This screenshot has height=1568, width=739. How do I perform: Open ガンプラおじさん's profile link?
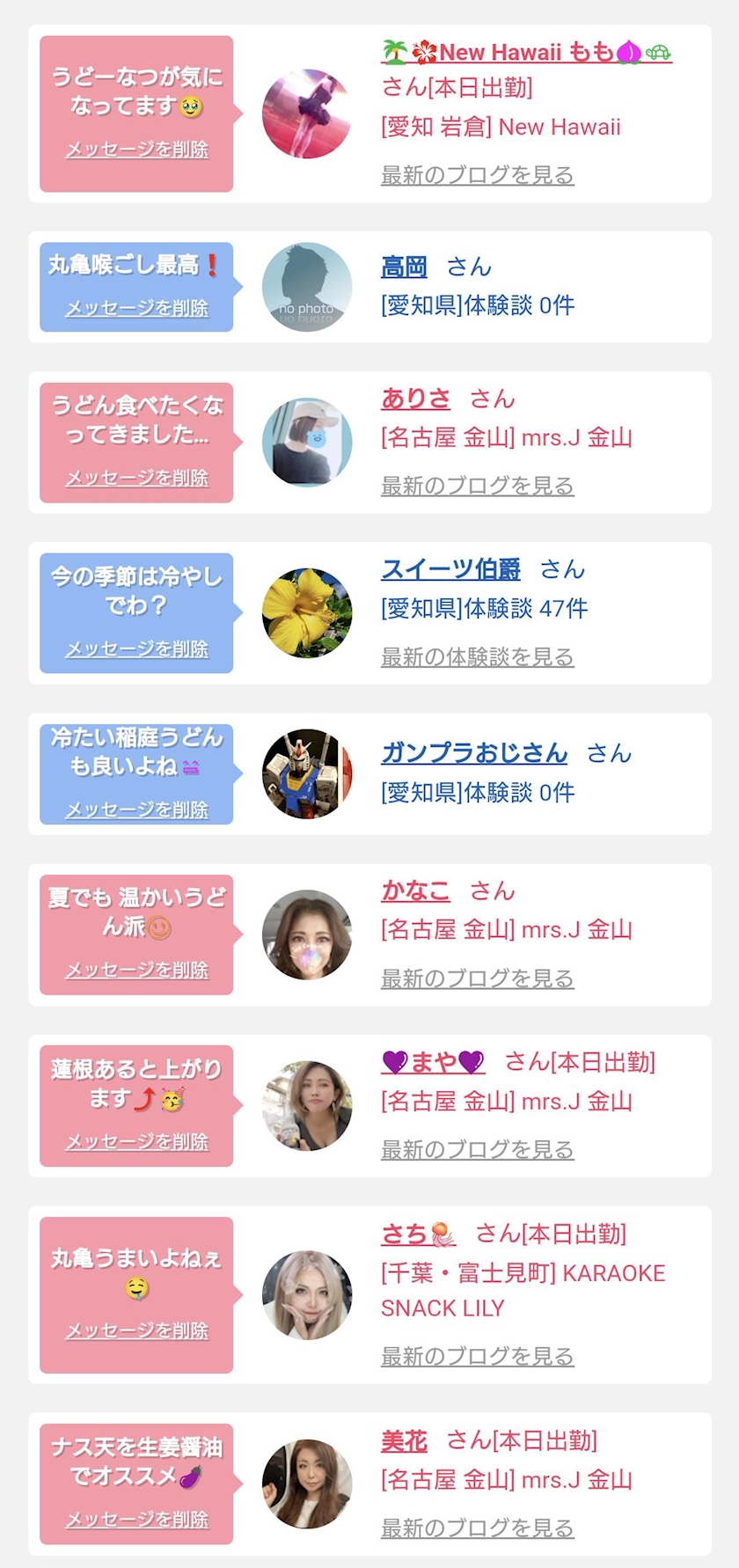click(x=474, y=753)
